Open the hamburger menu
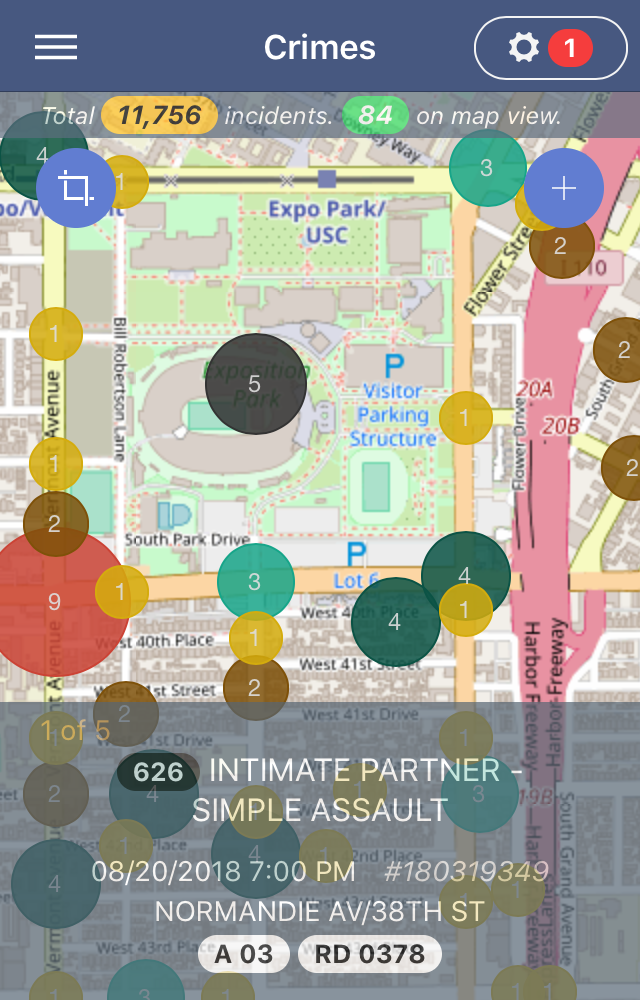Screen dimensions: 640x1000 [56, 47]
